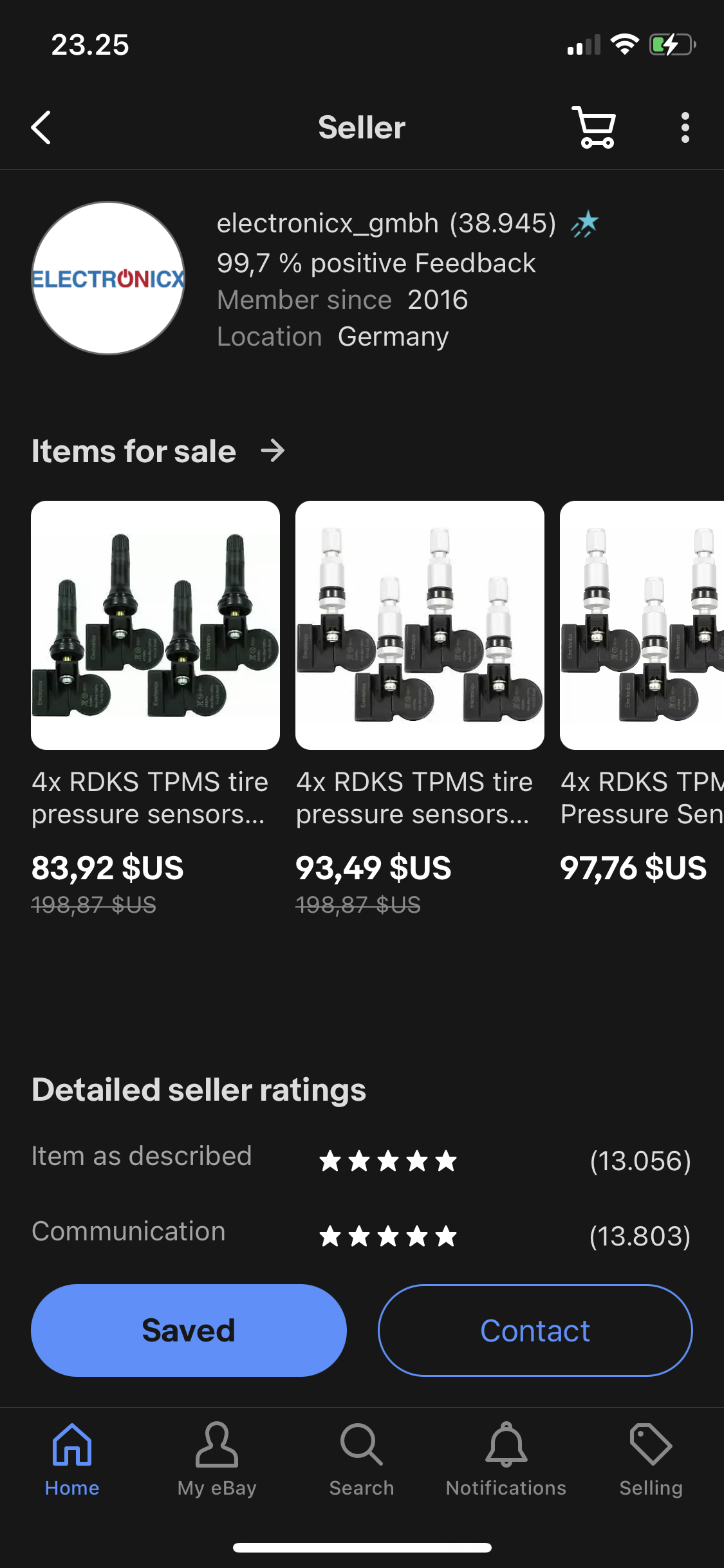The image size is (724, 1568).
Task: Open the Notifications tab
Action: [x=506, y=1459]
